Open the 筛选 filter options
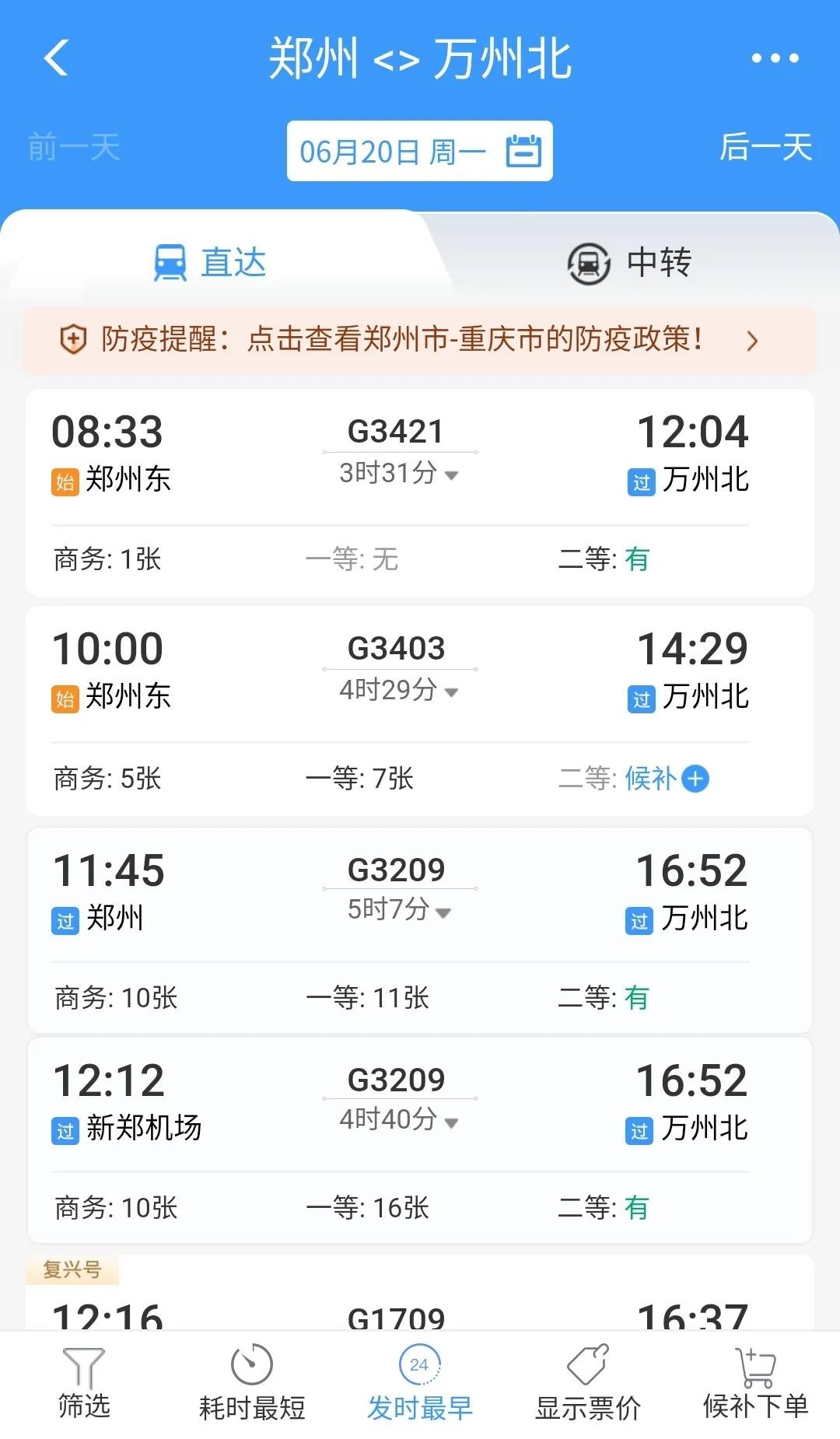The image size is (840, 1439). 84,1383
